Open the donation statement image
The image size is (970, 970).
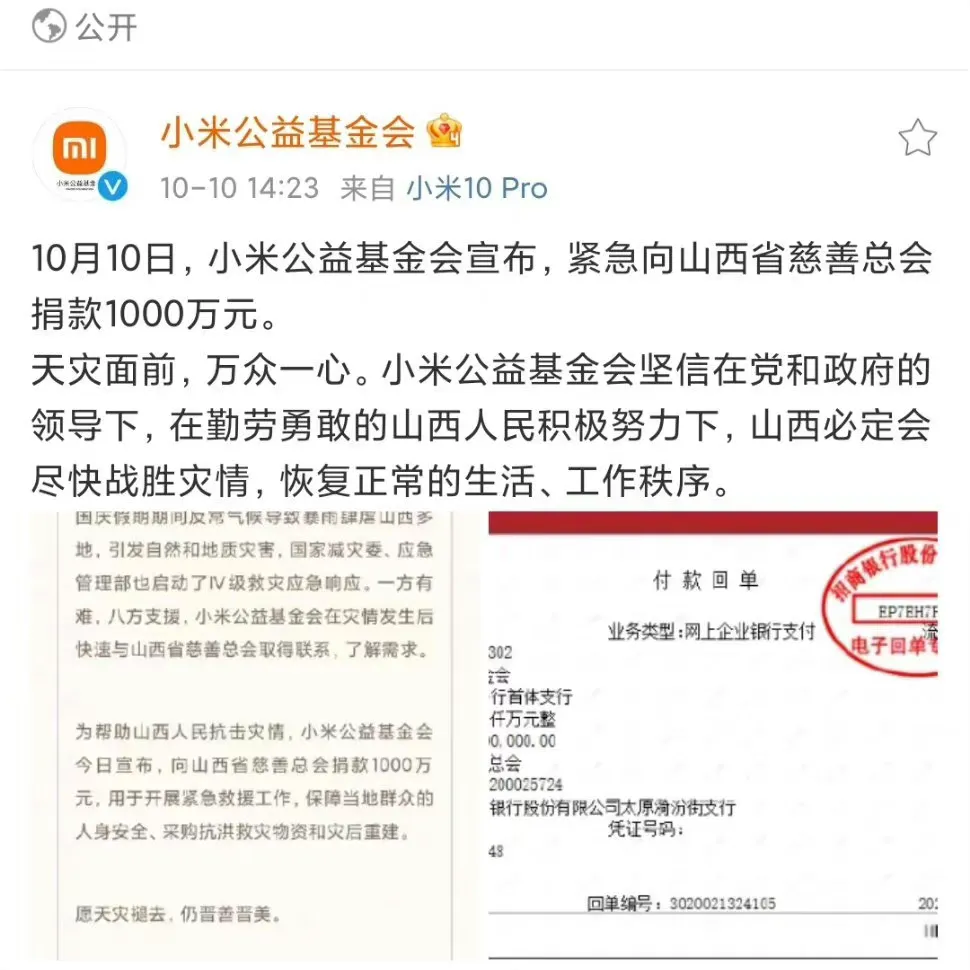pos(254,735)
